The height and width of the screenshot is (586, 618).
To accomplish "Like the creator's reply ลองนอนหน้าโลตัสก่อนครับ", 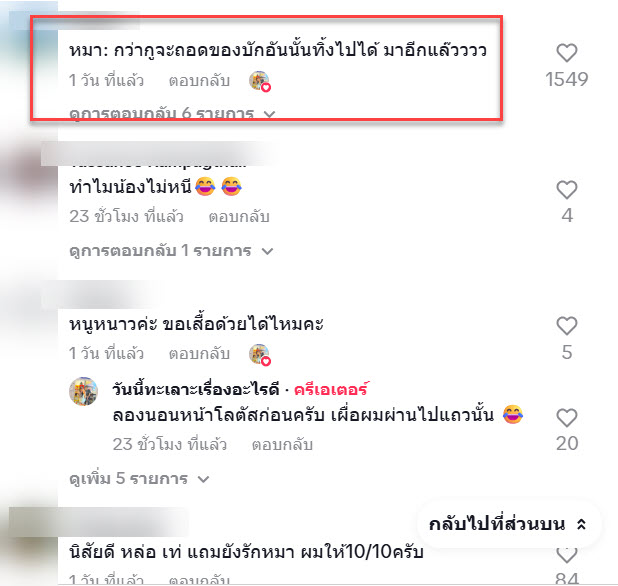I will (567, 417).
